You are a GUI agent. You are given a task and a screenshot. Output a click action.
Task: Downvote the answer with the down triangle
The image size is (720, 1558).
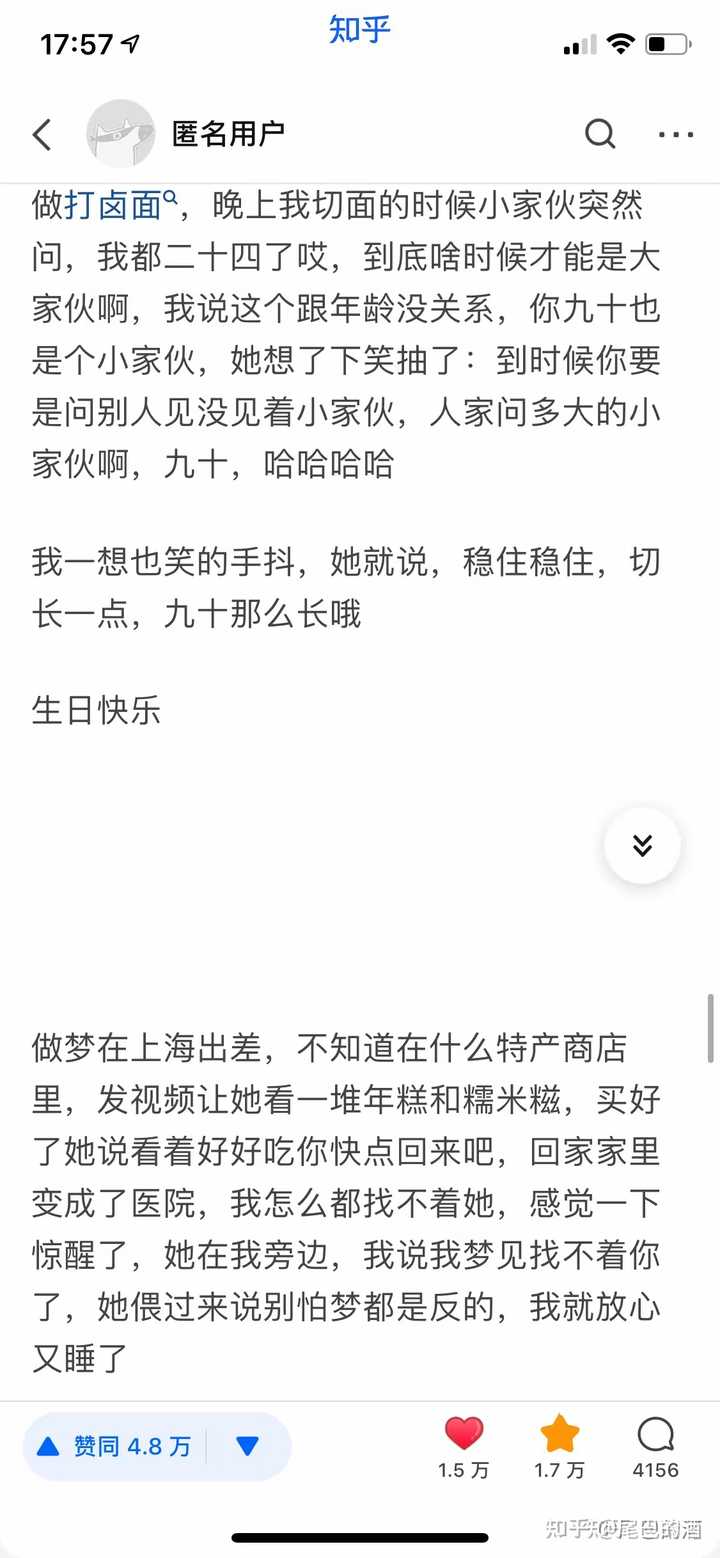click(247, 1446)
